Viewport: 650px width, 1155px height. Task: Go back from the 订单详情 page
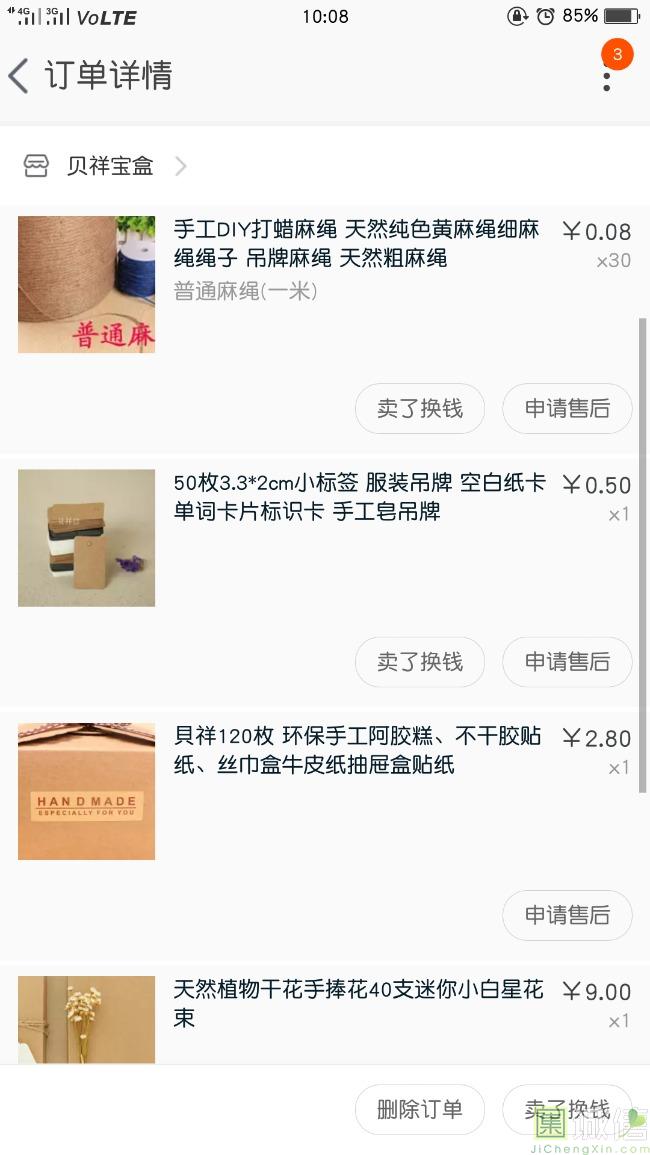20,76
